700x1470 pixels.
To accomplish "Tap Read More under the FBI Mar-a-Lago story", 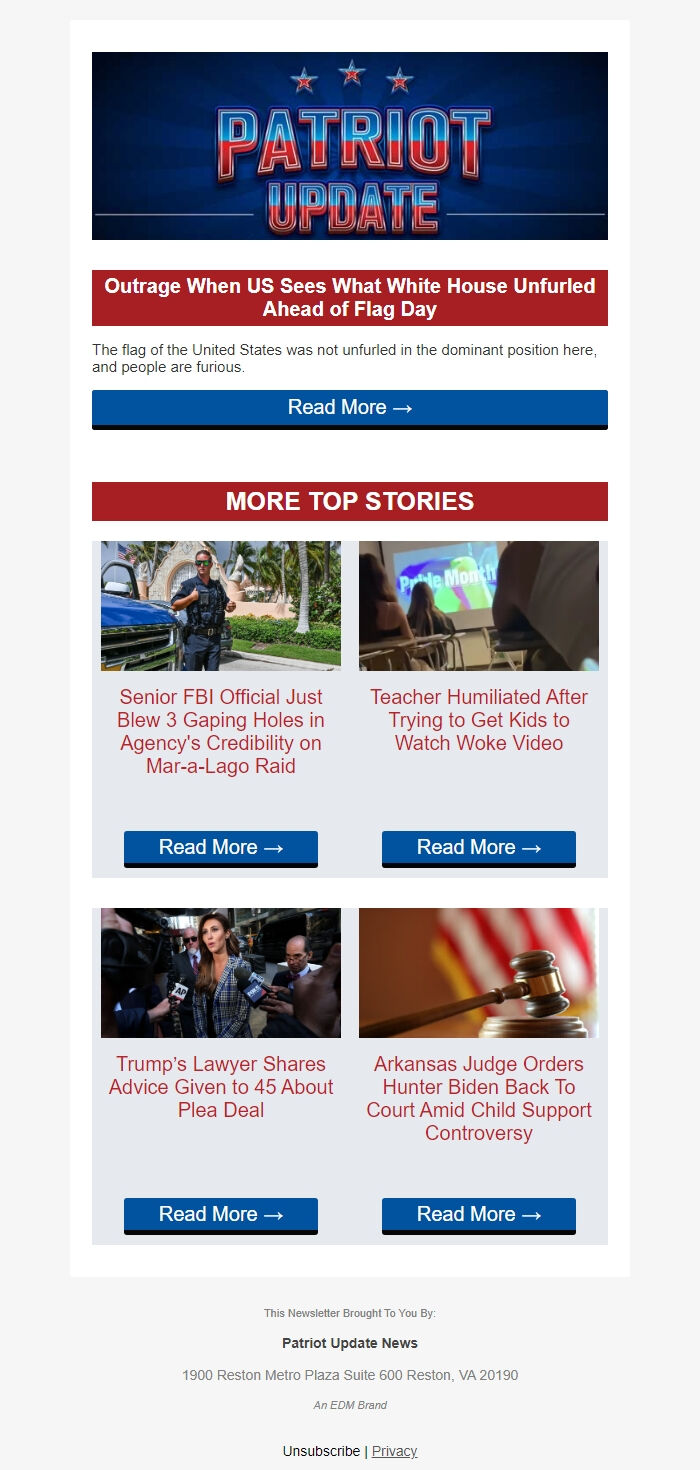I will tap(221, 848).
